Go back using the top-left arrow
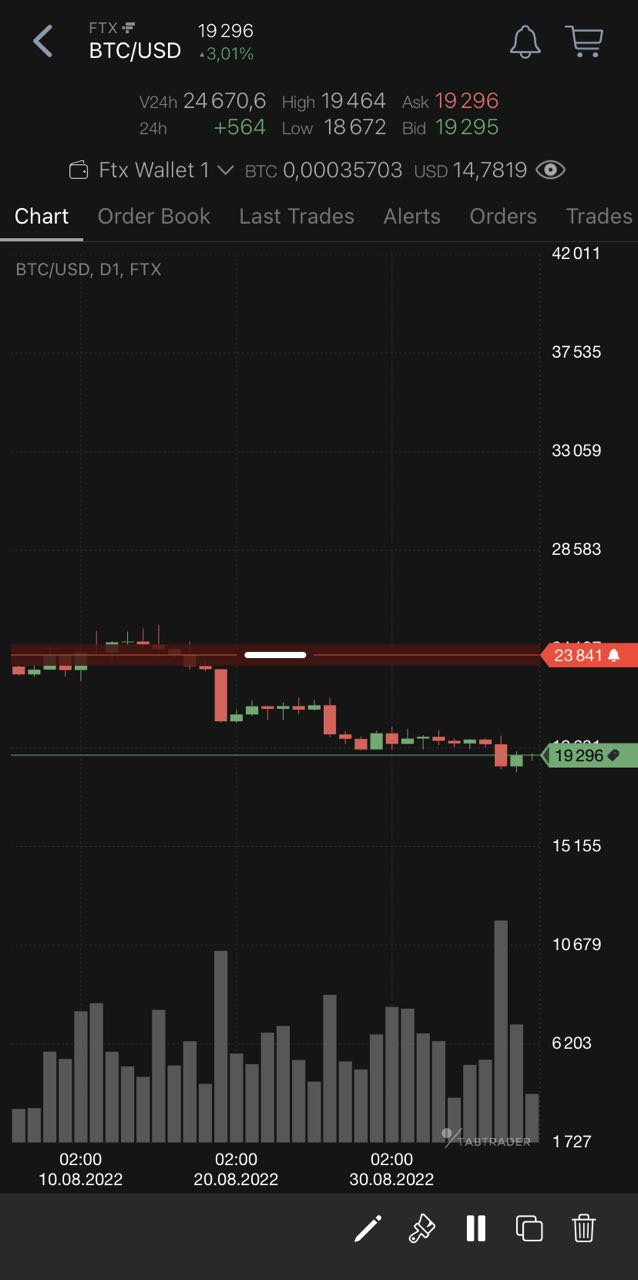This screenshot has height=1280, width=638. pos(43,41)
